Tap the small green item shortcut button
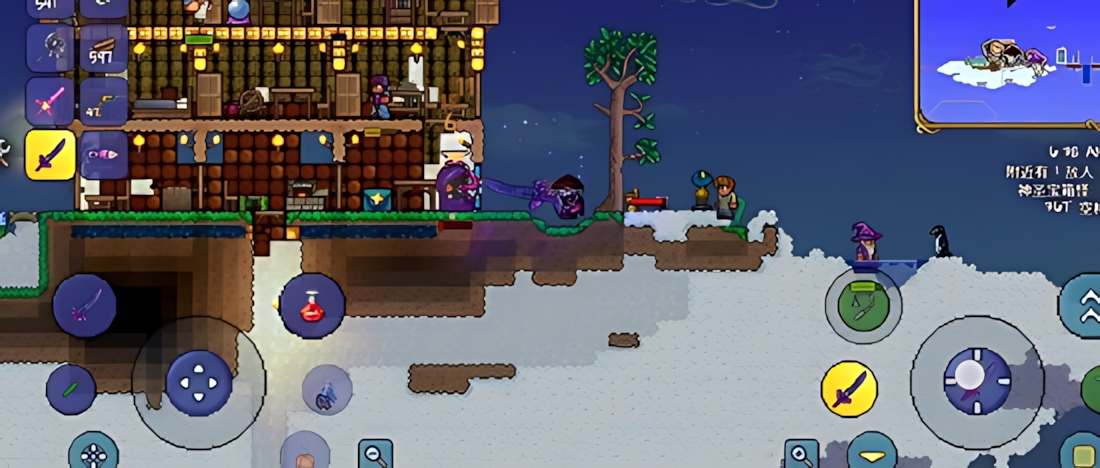 pyautogui.click(x=71, y=390)
